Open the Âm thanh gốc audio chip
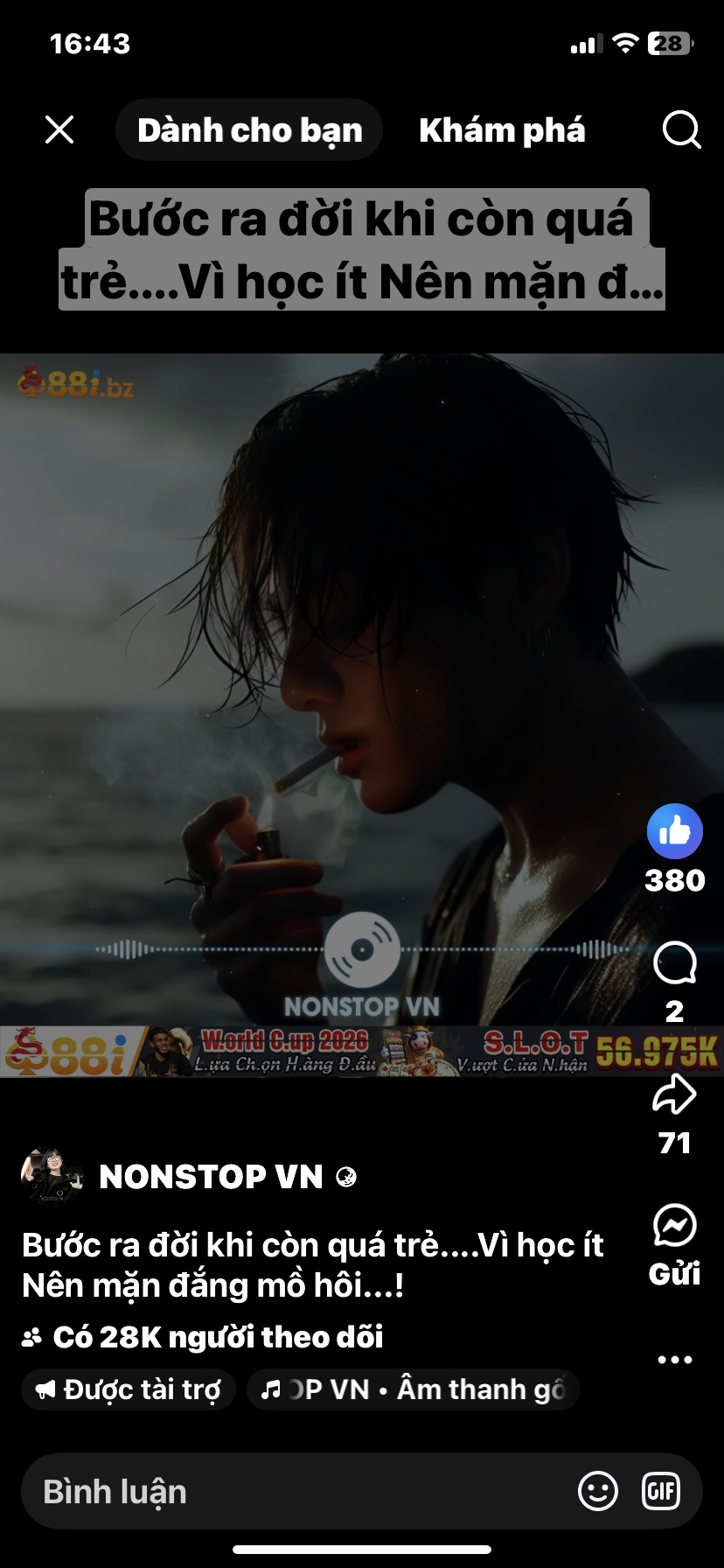 coord(414,1389)
